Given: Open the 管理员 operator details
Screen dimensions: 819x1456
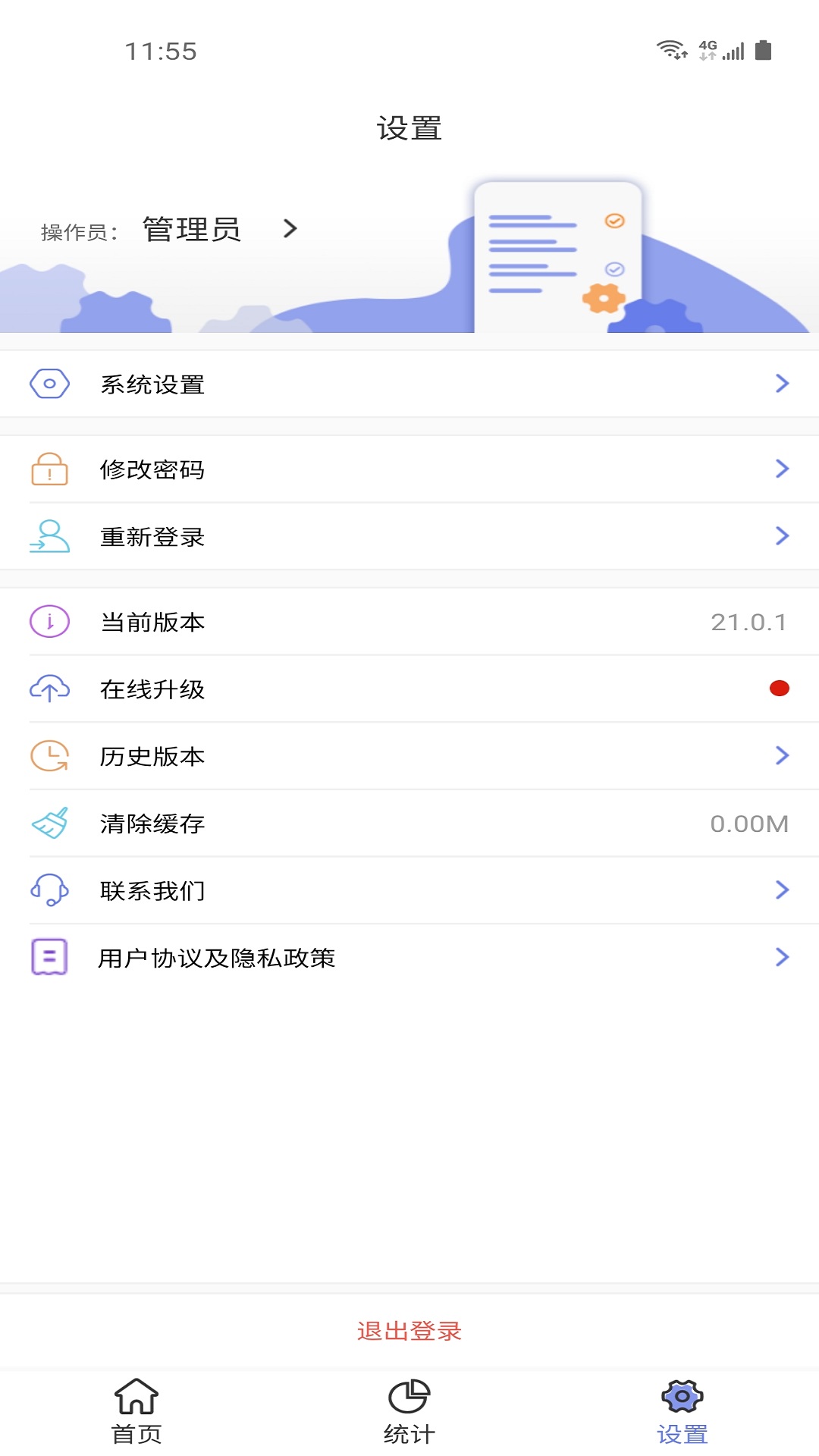Looking at the screenshot, I should [x=190, y=229].
